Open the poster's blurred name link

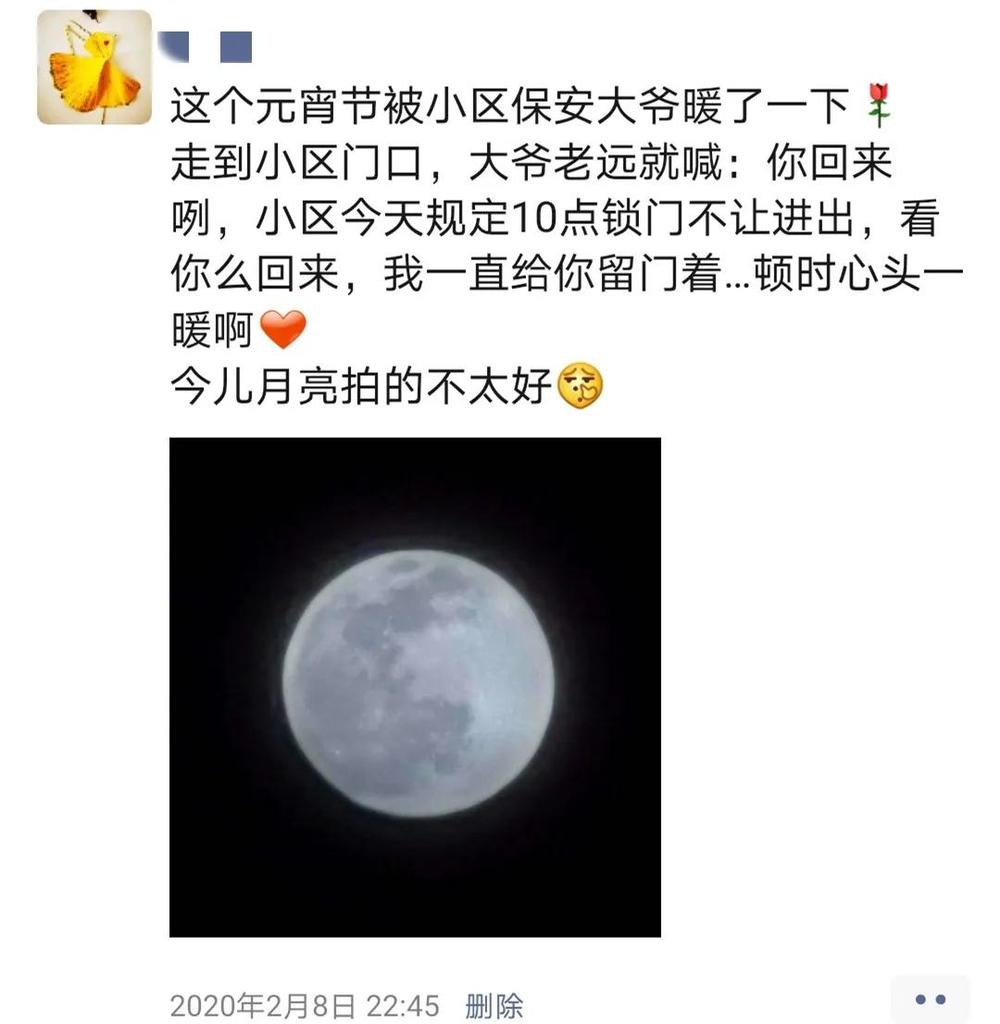(209, 46)
